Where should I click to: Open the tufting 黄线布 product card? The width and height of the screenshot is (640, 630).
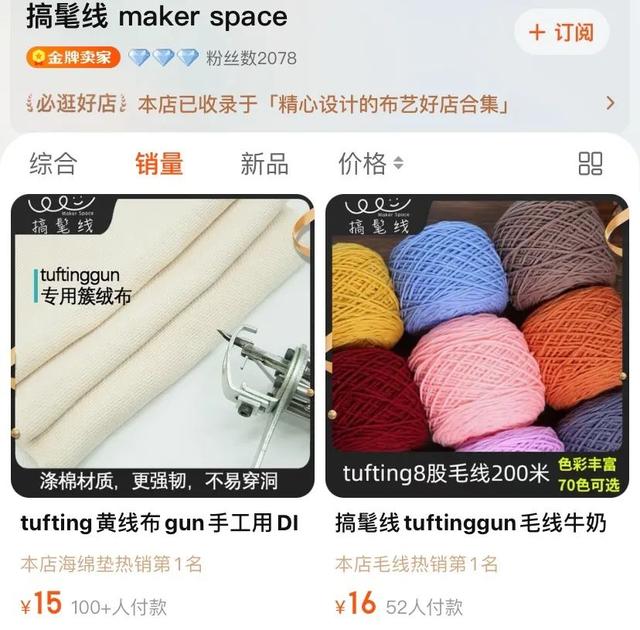coord(162,345)
